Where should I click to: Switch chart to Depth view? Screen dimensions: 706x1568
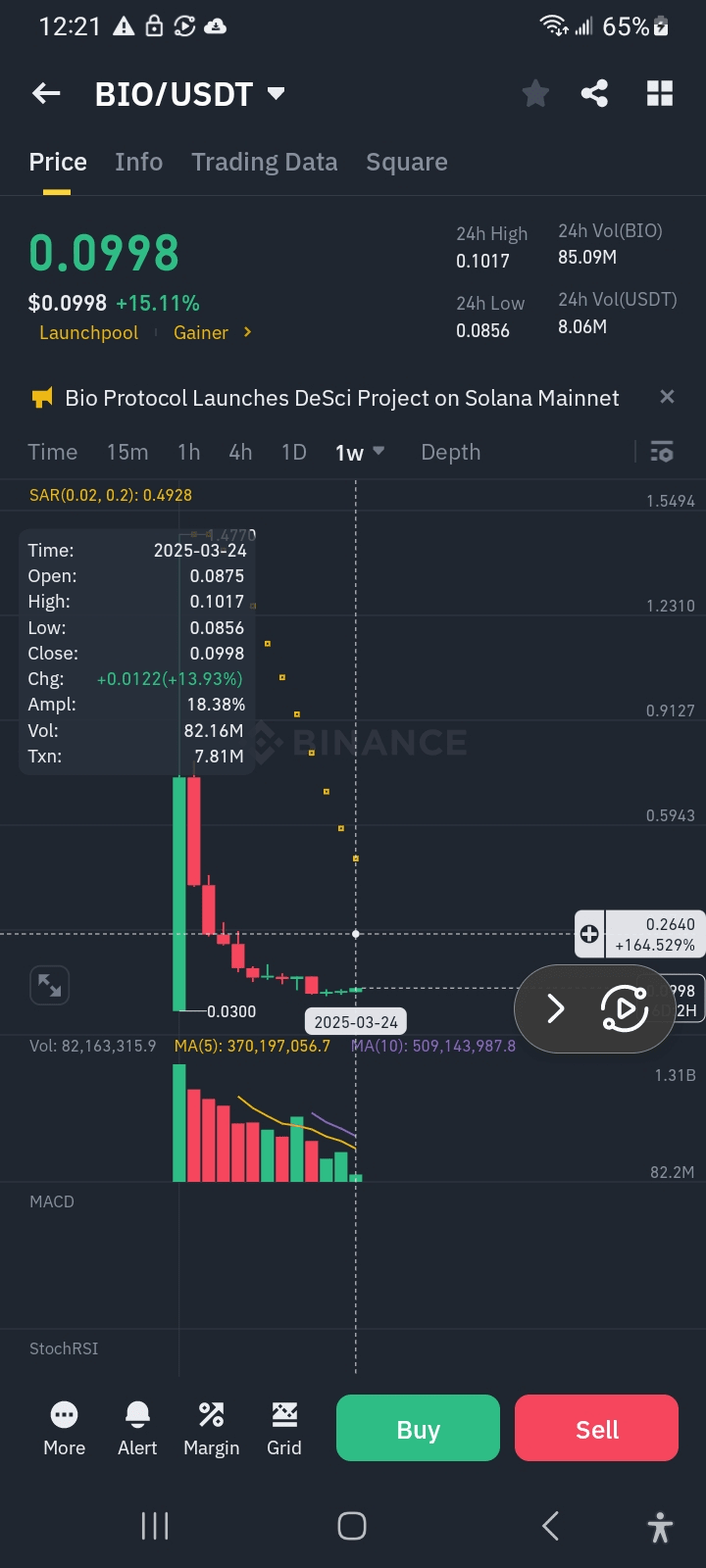(x=450, y=452)
